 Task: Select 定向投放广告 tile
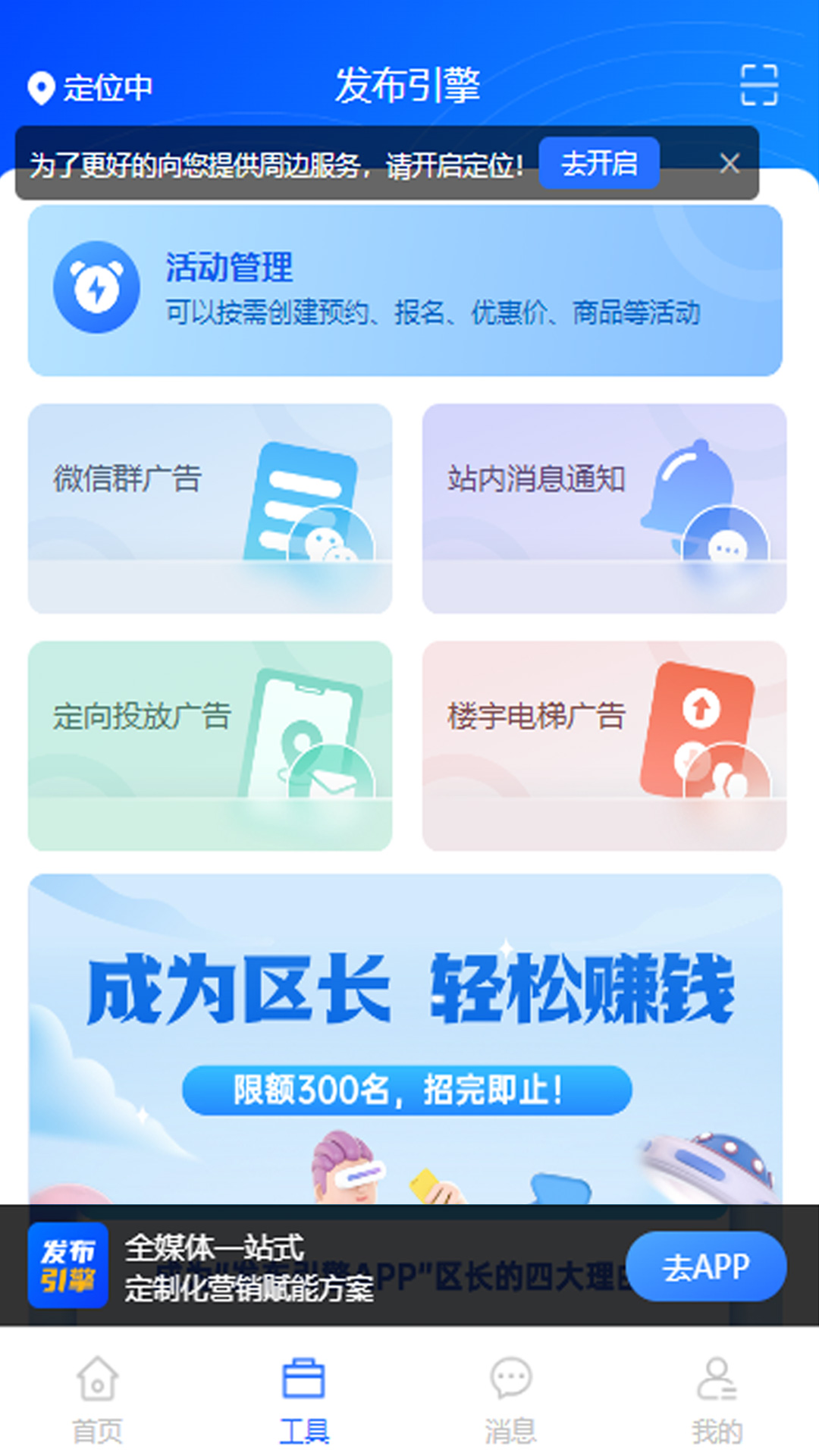click(210, 745)
